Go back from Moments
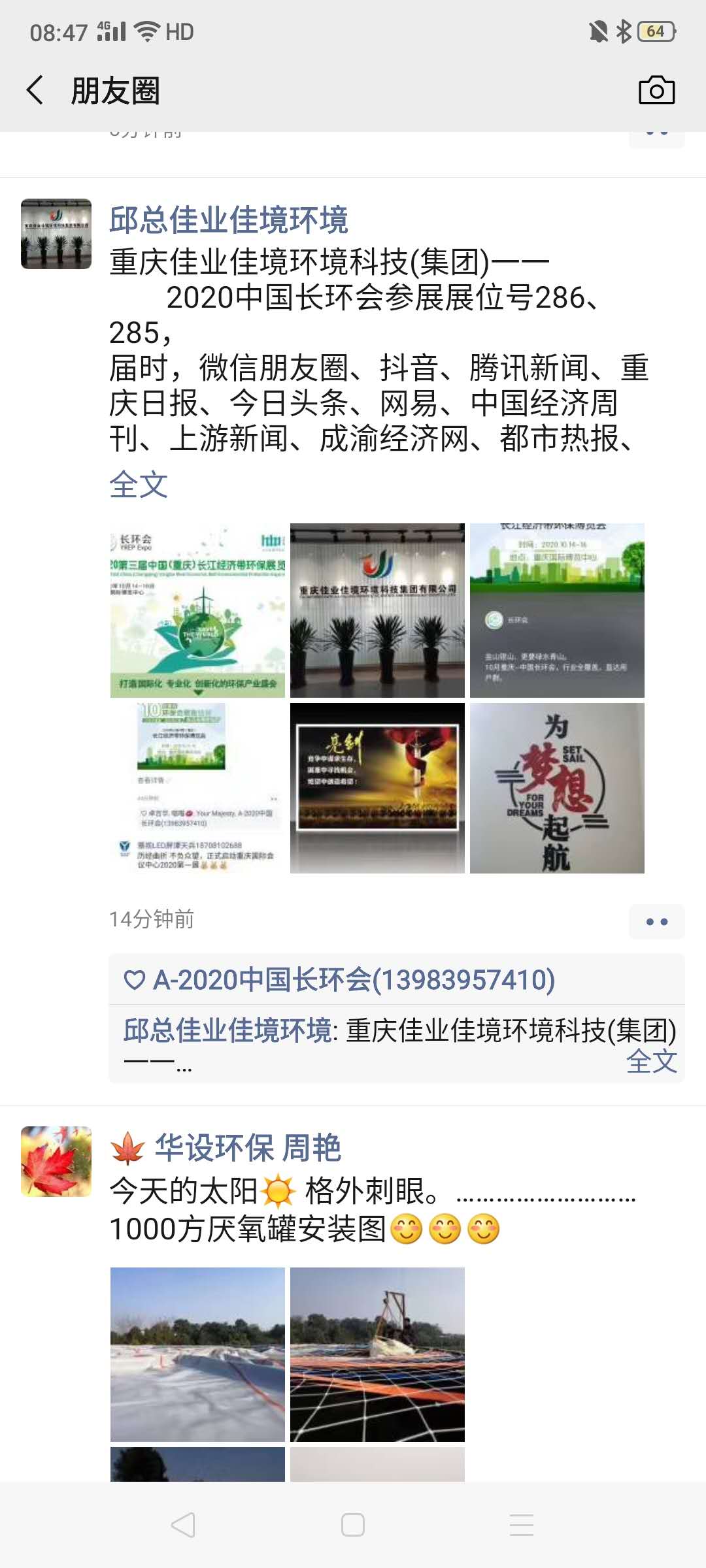706x1568 pixels. coord(35,90)
